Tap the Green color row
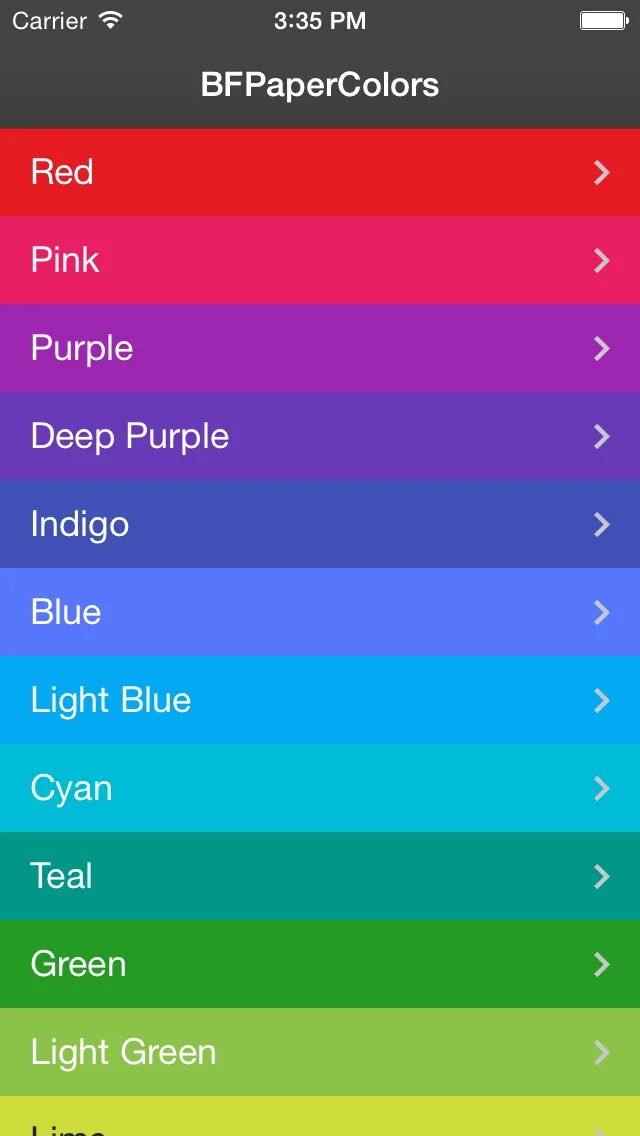The width and height of the screenshot is (640, 1136). point(320,964)
